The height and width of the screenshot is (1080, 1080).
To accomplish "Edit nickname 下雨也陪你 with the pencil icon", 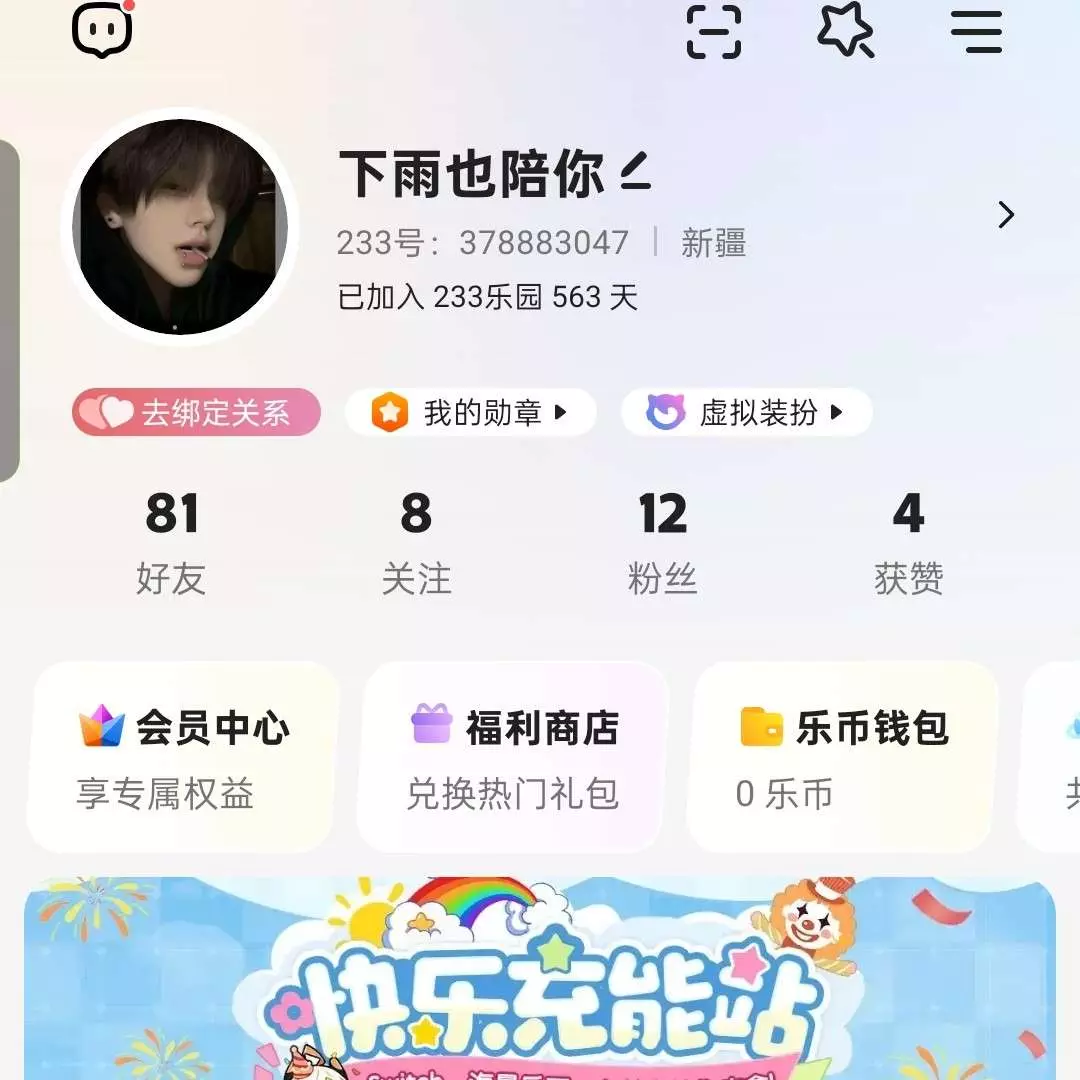I will tap(636, 173).
